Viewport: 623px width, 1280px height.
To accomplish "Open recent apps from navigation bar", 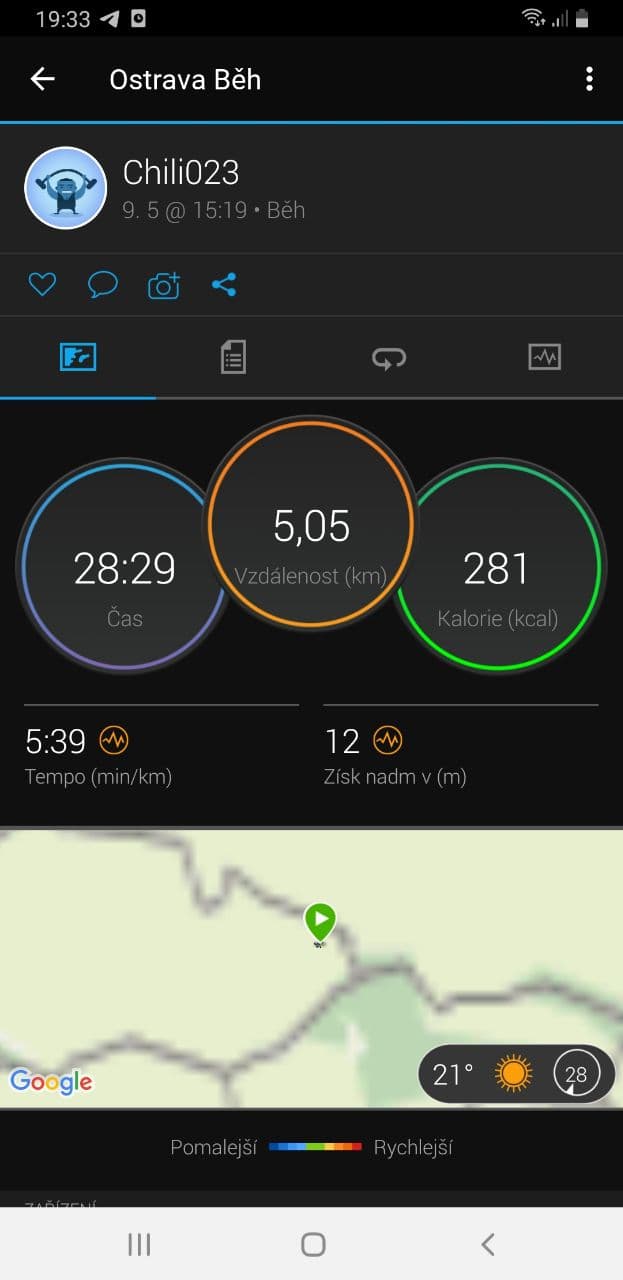I will pyautogui.click(x=139, y=1244).
